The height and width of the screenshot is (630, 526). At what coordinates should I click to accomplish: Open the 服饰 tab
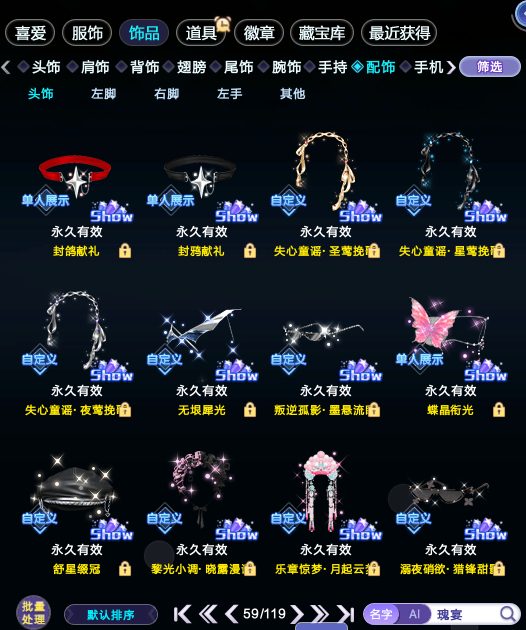pos(87,33)
